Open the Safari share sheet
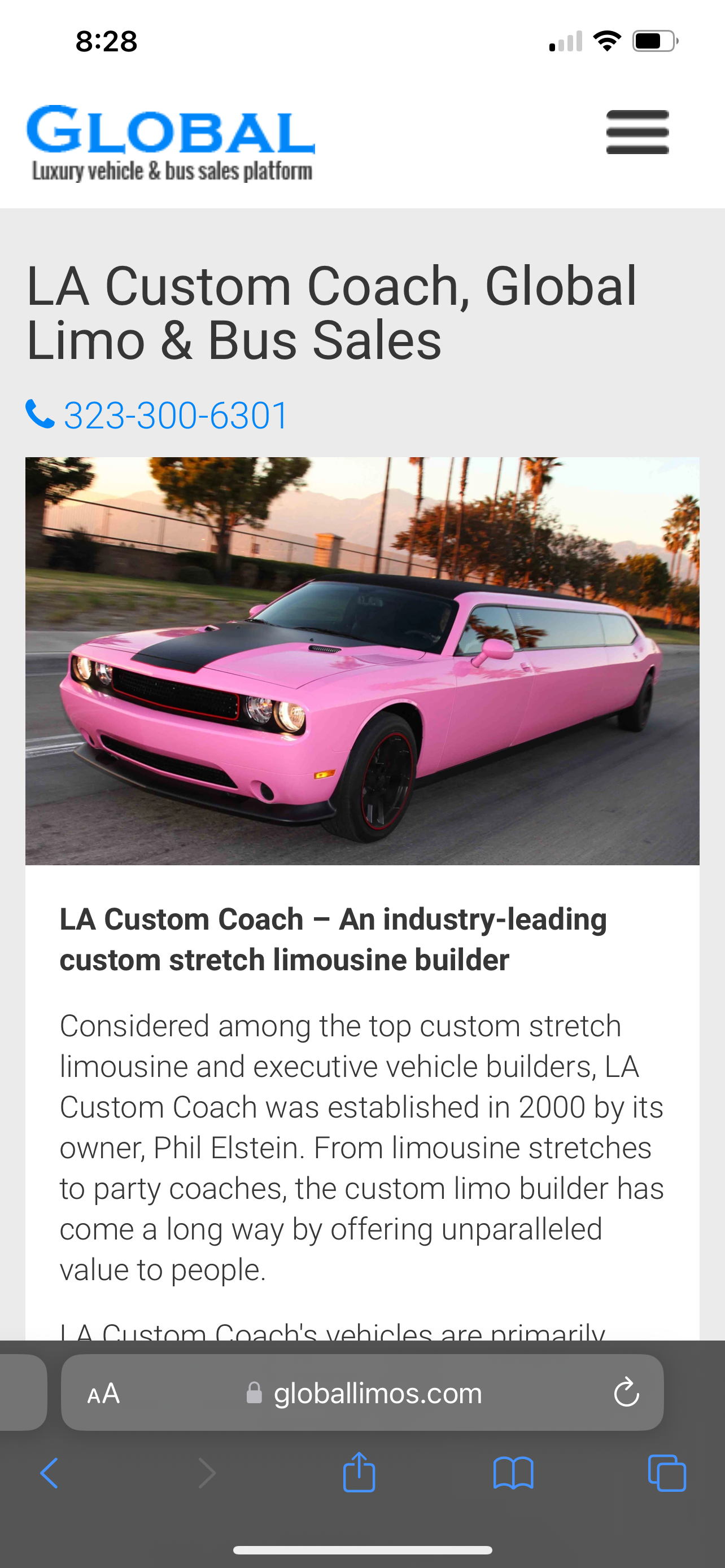725x1568 pixels. click(359, 1472)
